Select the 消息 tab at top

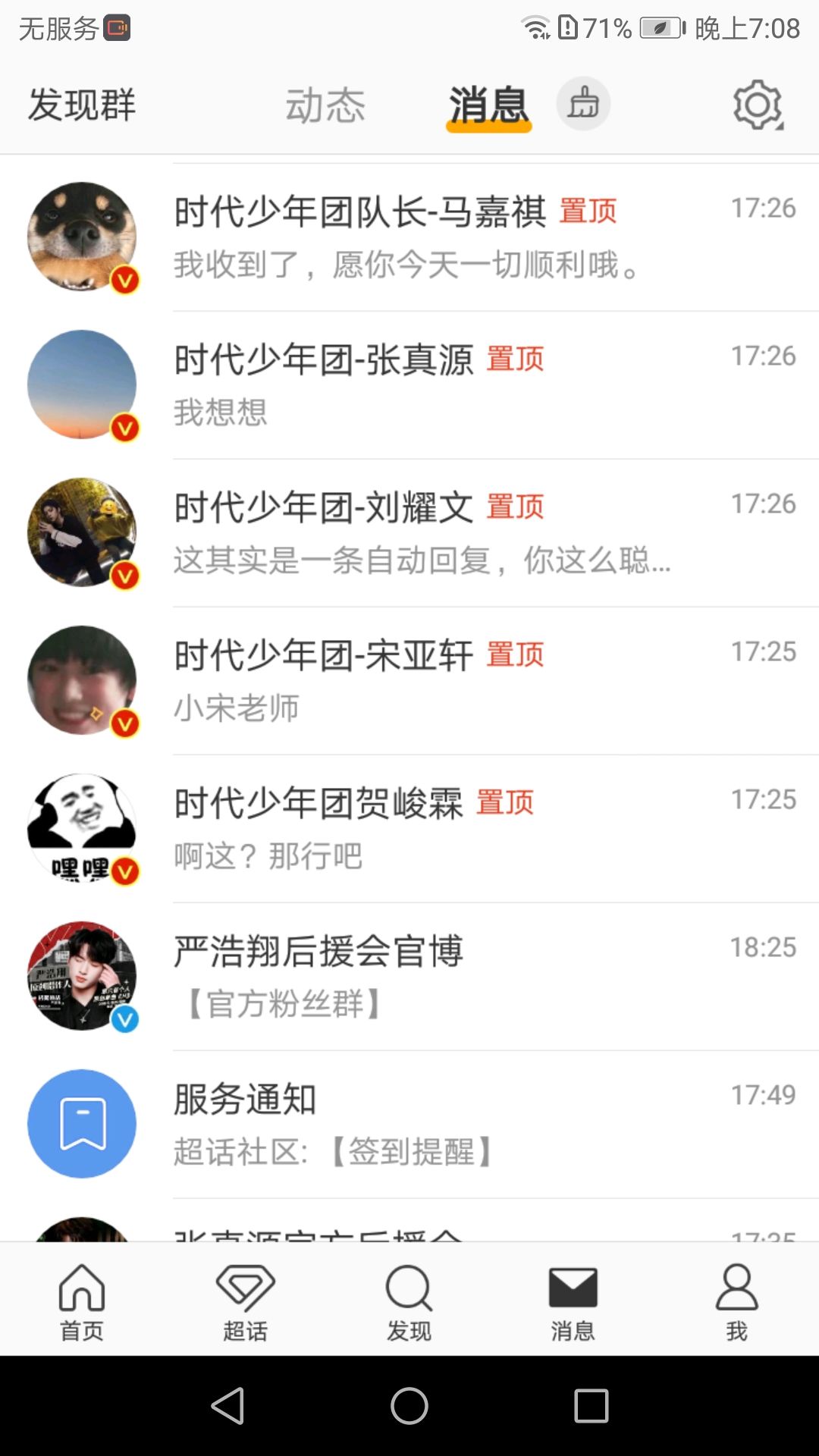click(488, 105)
